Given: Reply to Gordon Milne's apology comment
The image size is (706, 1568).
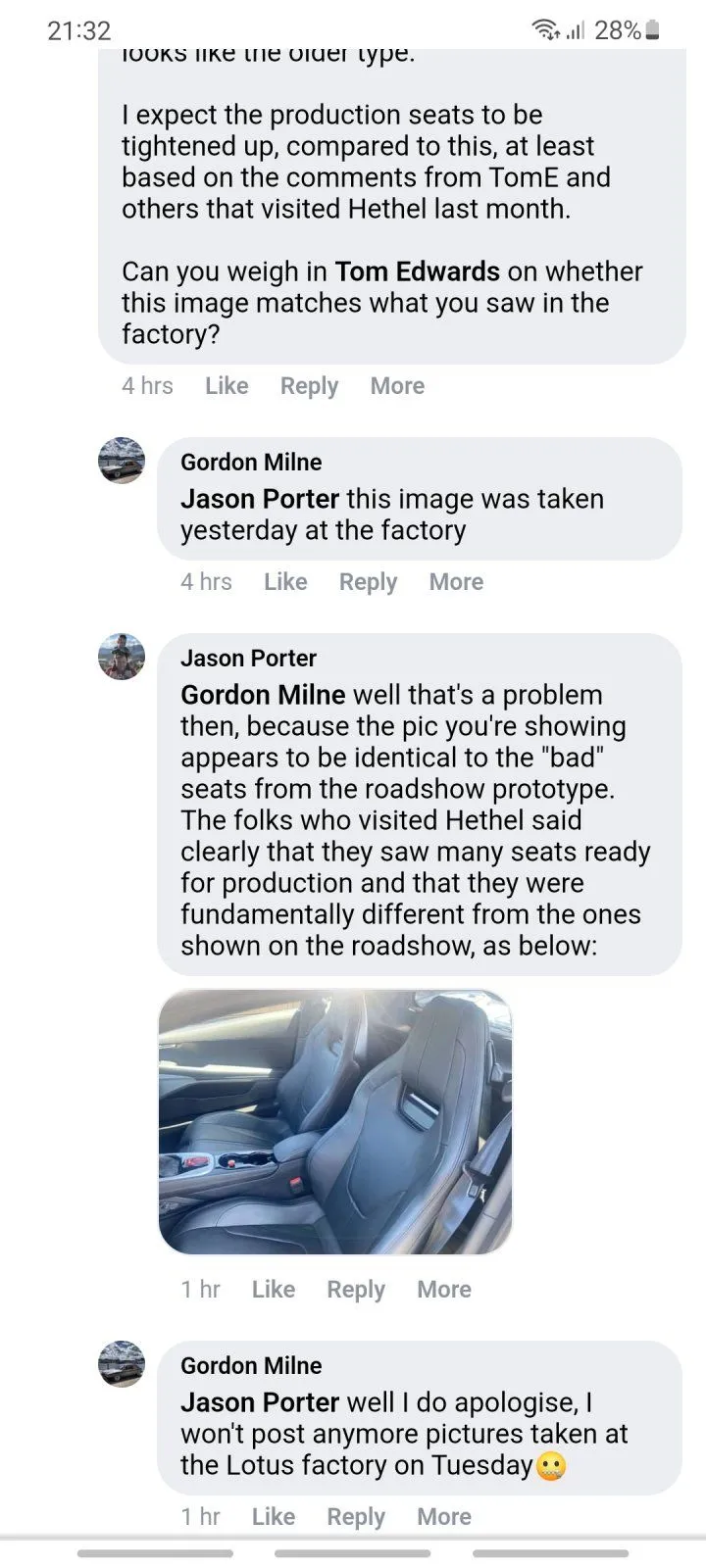Looking at the screenshot, I should click(x=356, y=1517).
